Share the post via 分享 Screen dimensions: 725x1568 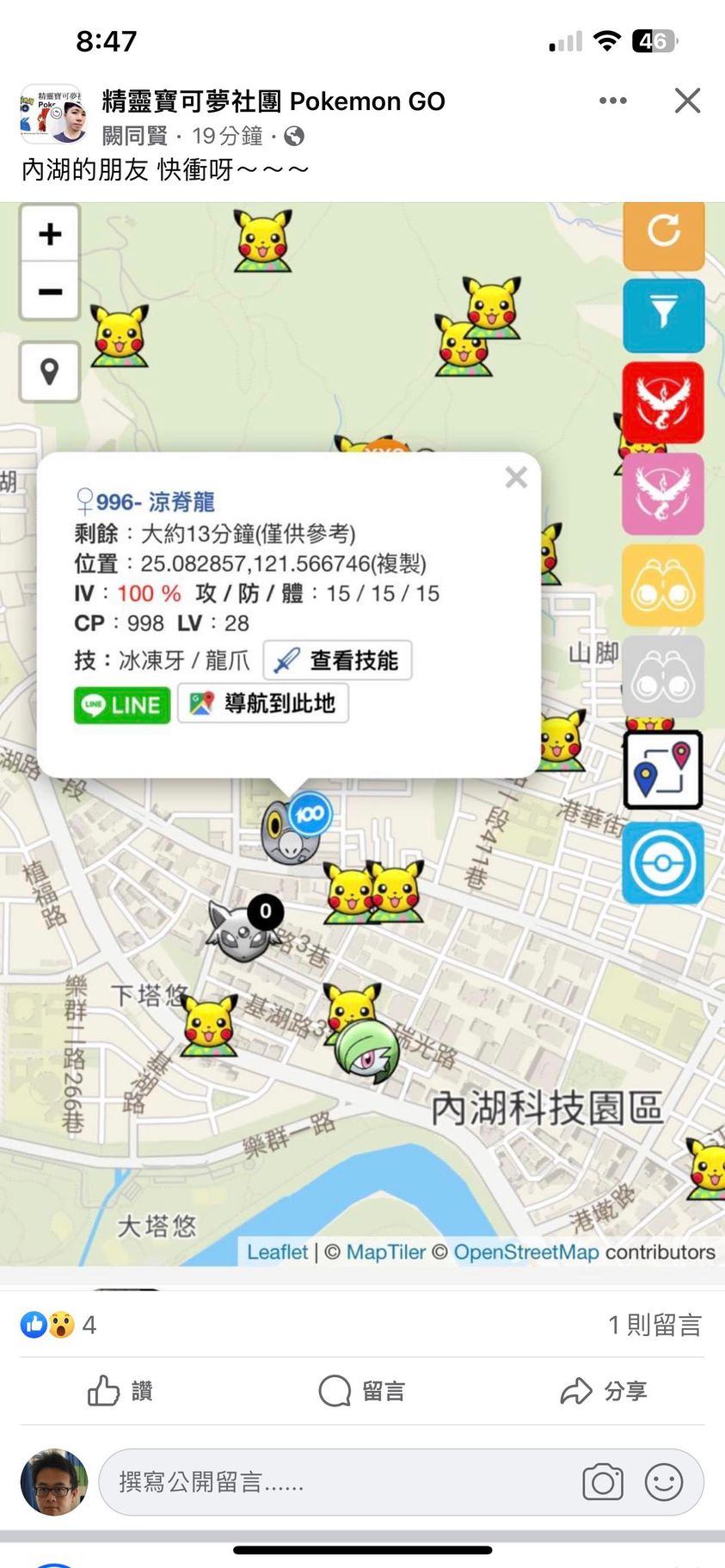click(603, 1390)
